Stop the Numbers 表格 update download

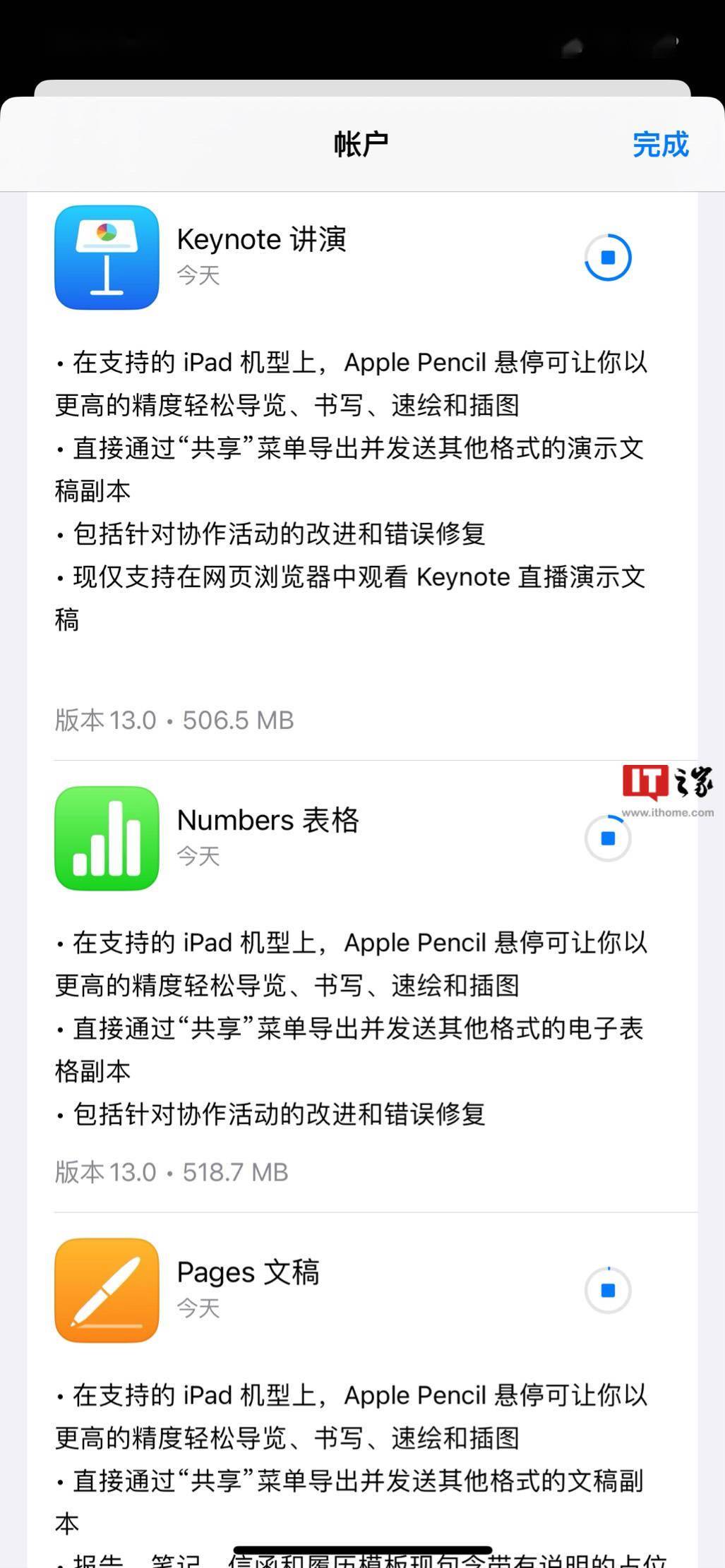pos(608,838)
